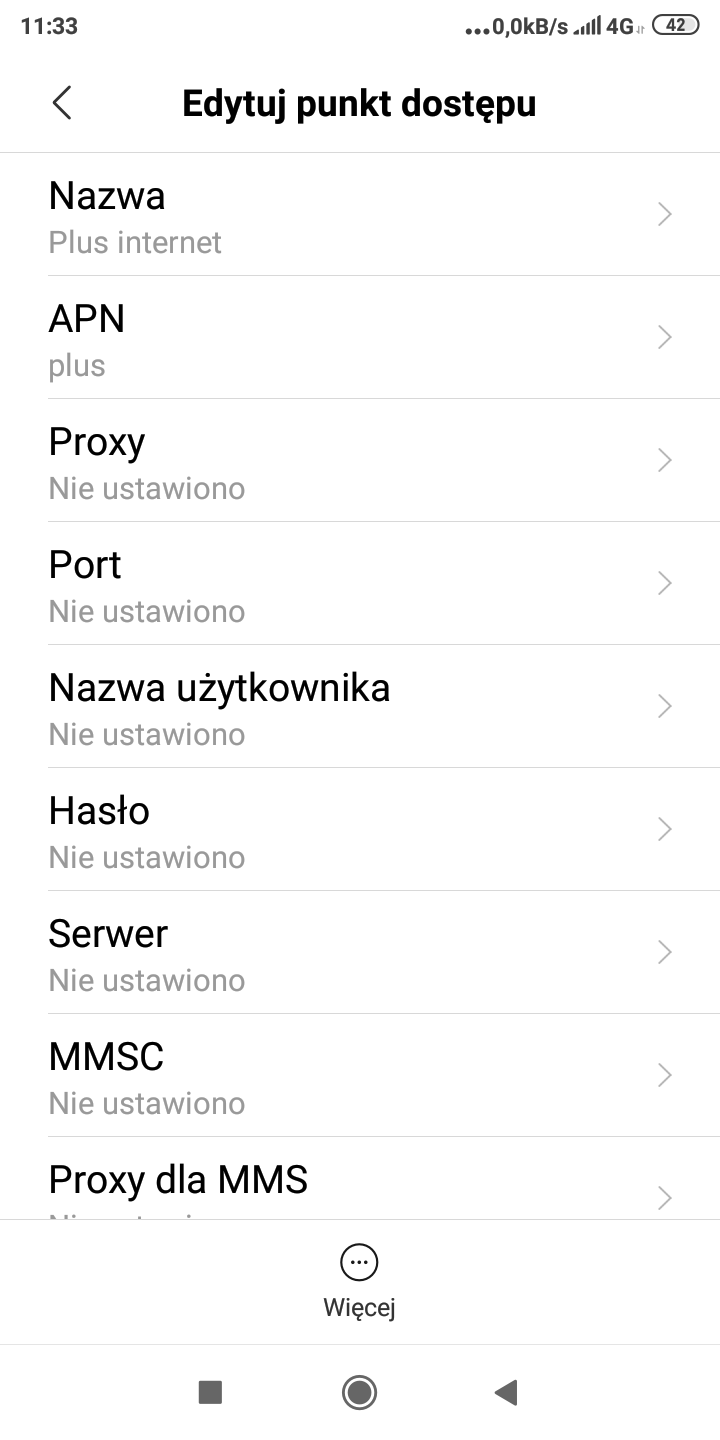Viewport: 720px width, 1440px height.
Task: Go back from Edytuj punkt dostępu
Action: point(62,103)
